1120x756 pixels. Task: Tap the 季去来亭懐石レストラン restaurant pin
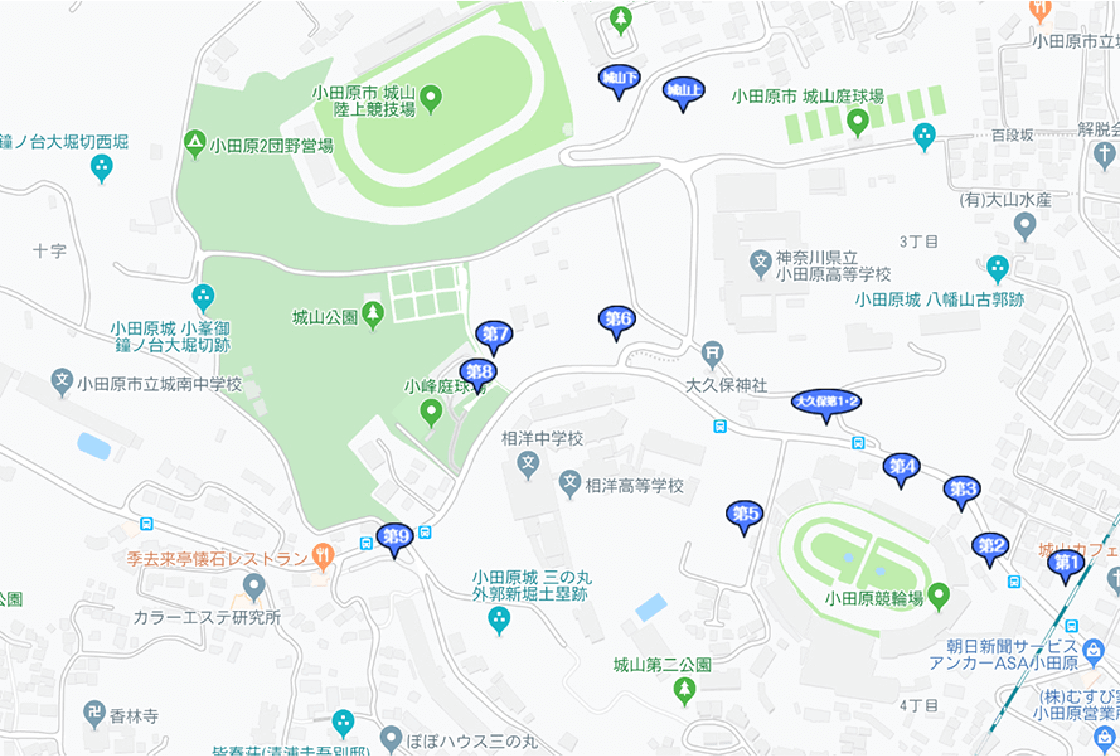(322, 554)
